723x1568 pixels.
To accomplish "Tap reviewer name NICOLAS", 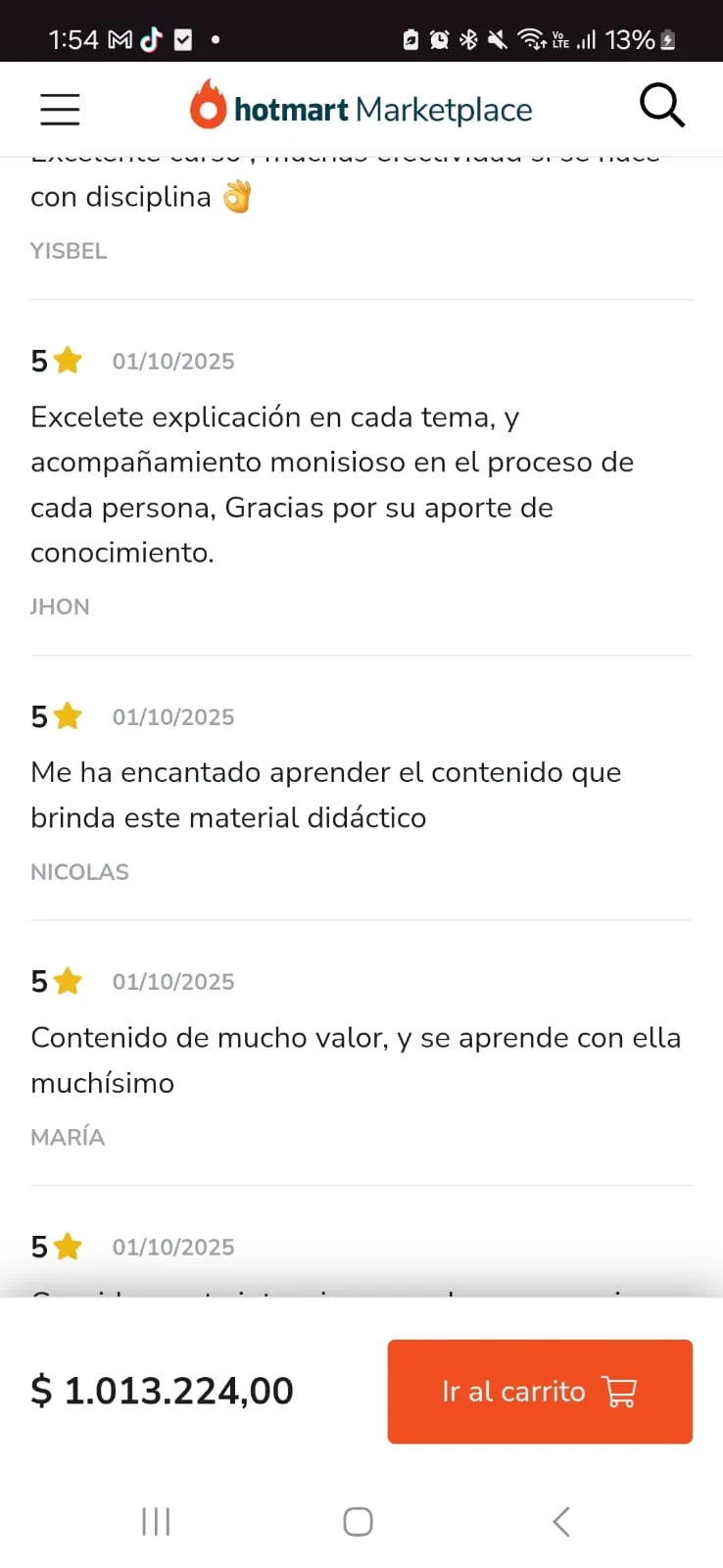I will coord(79,871).
